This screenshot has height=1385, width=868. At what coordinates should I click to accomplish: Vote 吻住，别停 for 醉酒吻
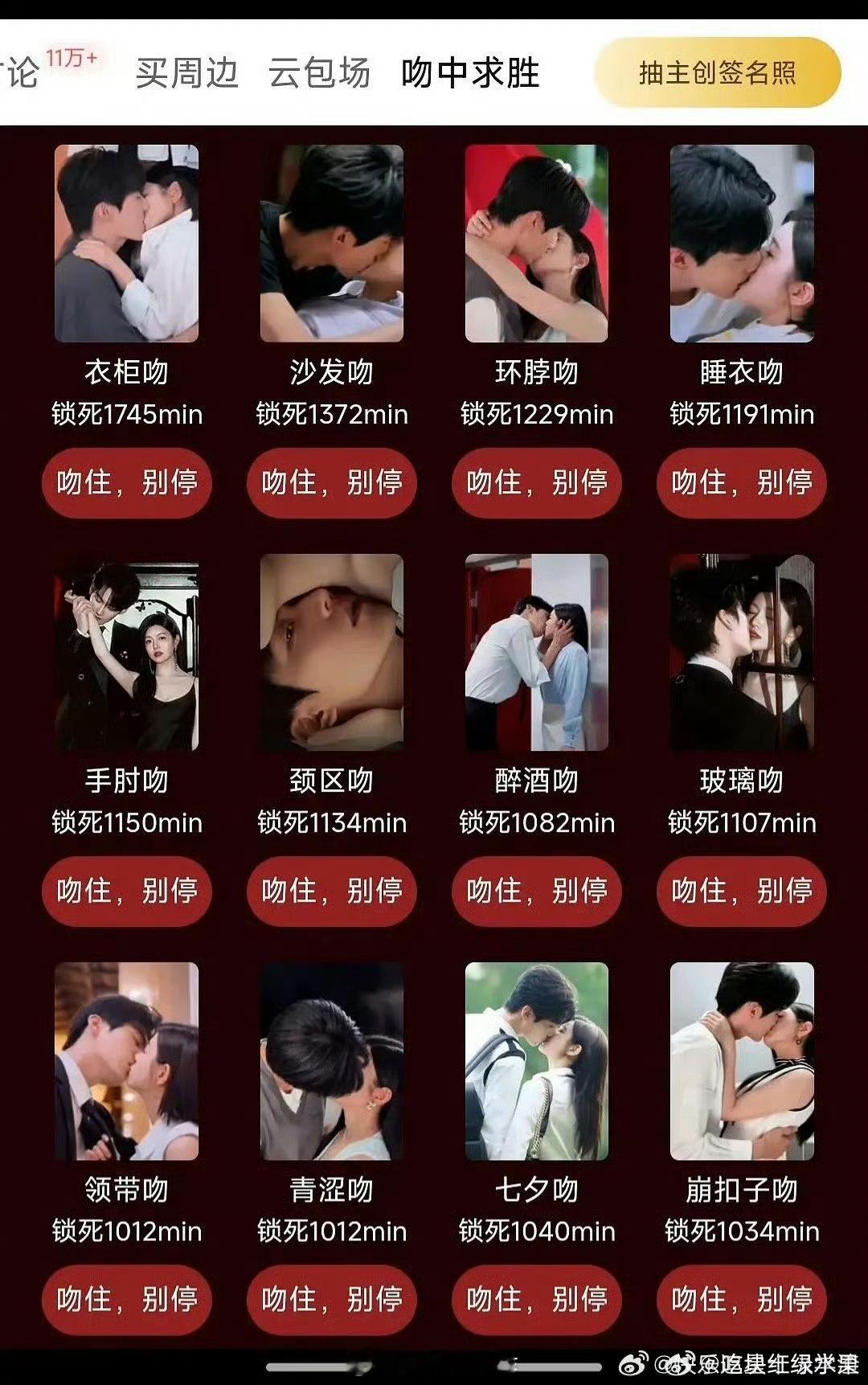coord(535,891)
